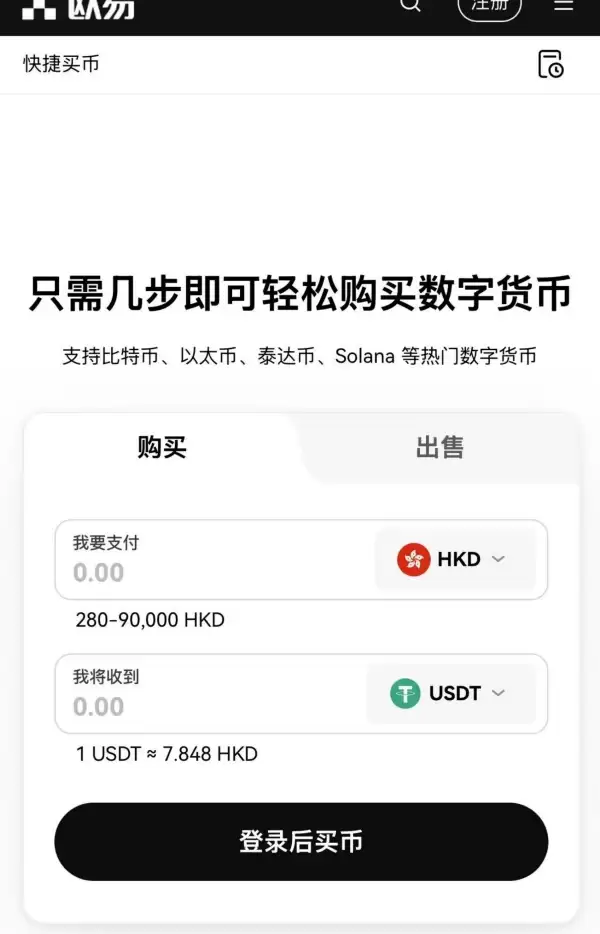Open the order history icon
This screenshot has width=600, height=934.
click(x=550, y=64)
